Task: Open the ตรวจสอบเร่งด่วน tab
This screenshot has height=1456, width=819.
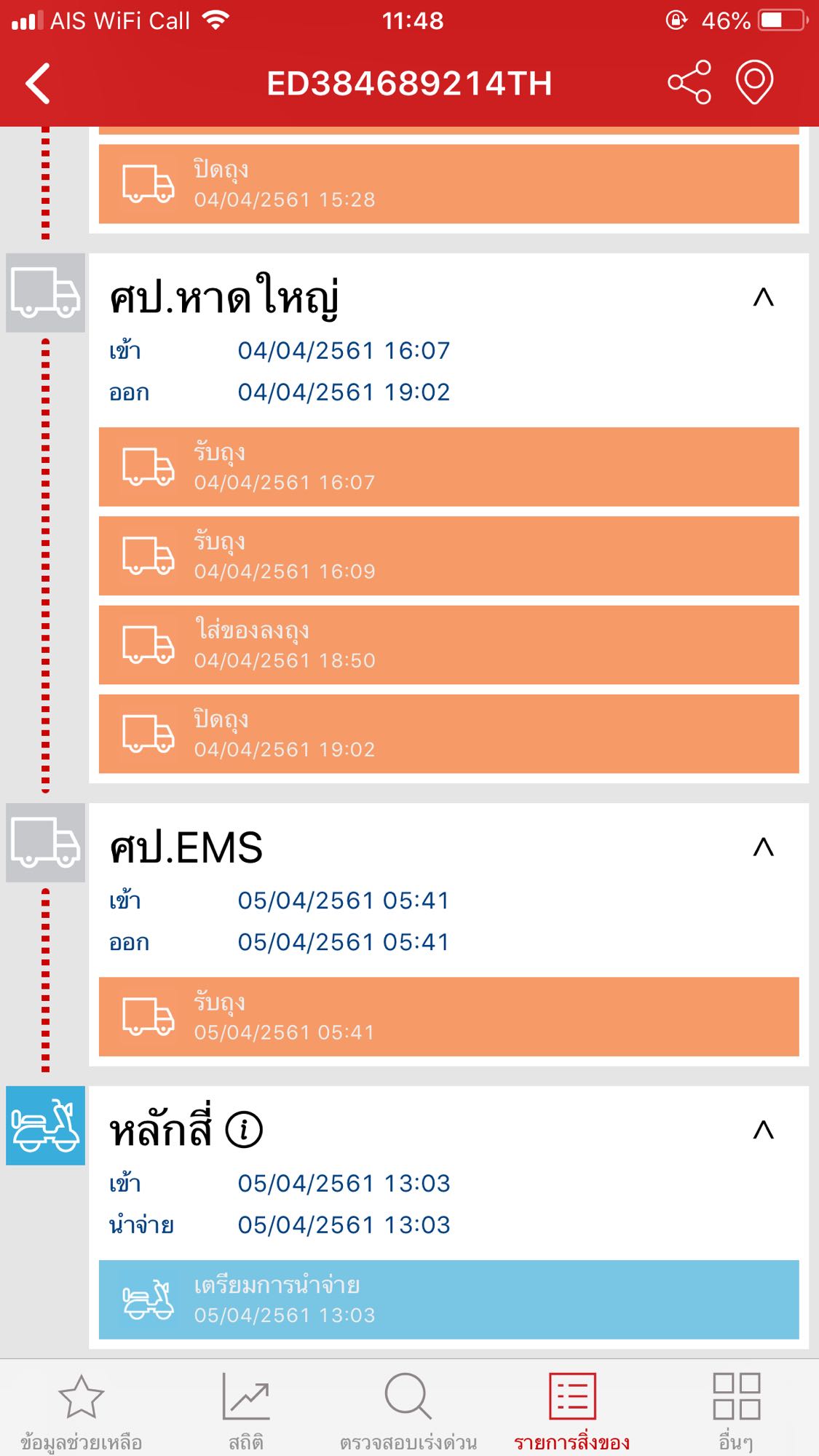Action: coord(408,1411)
